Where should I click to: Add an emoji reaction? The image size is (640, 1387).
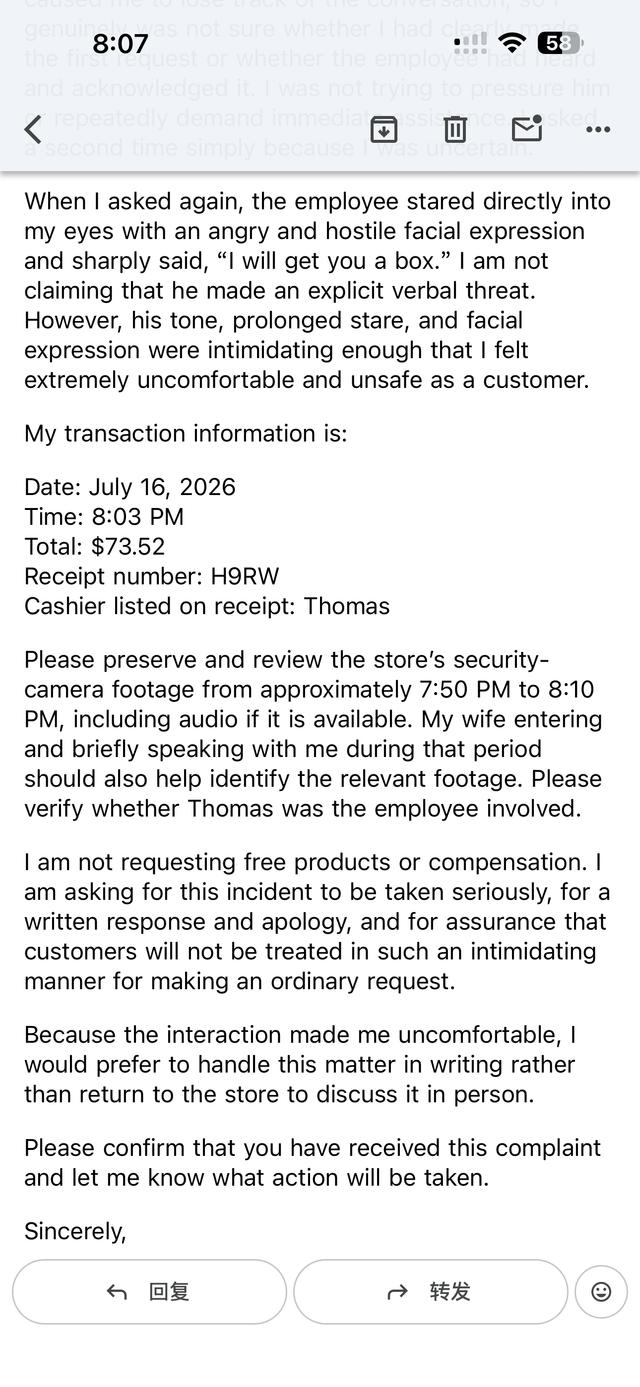[x=601, y=1292]
